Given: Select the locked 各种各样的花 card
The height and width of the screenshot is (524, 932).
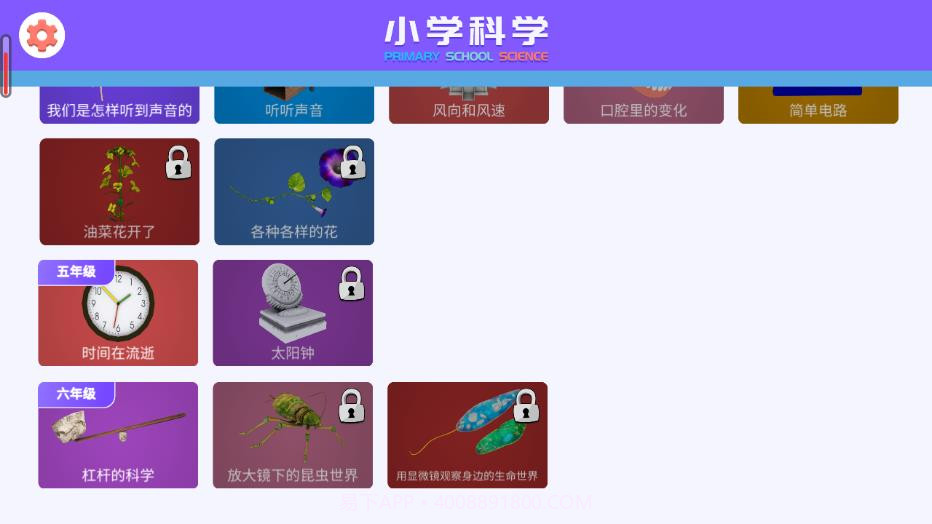Looking at the screenshot, I should [x=294, y=192].
